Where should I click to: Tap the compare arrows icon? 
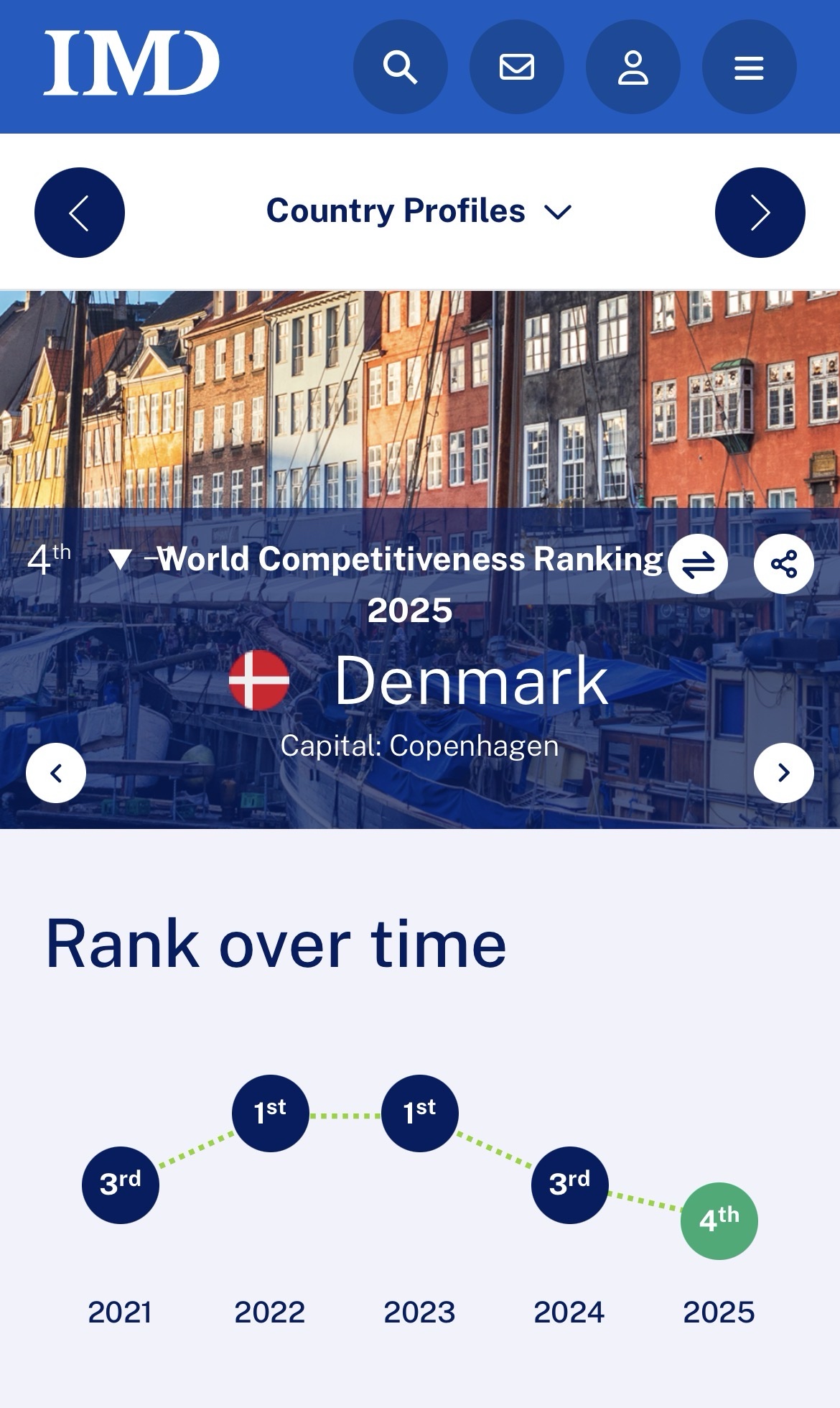tap(698, 564)
